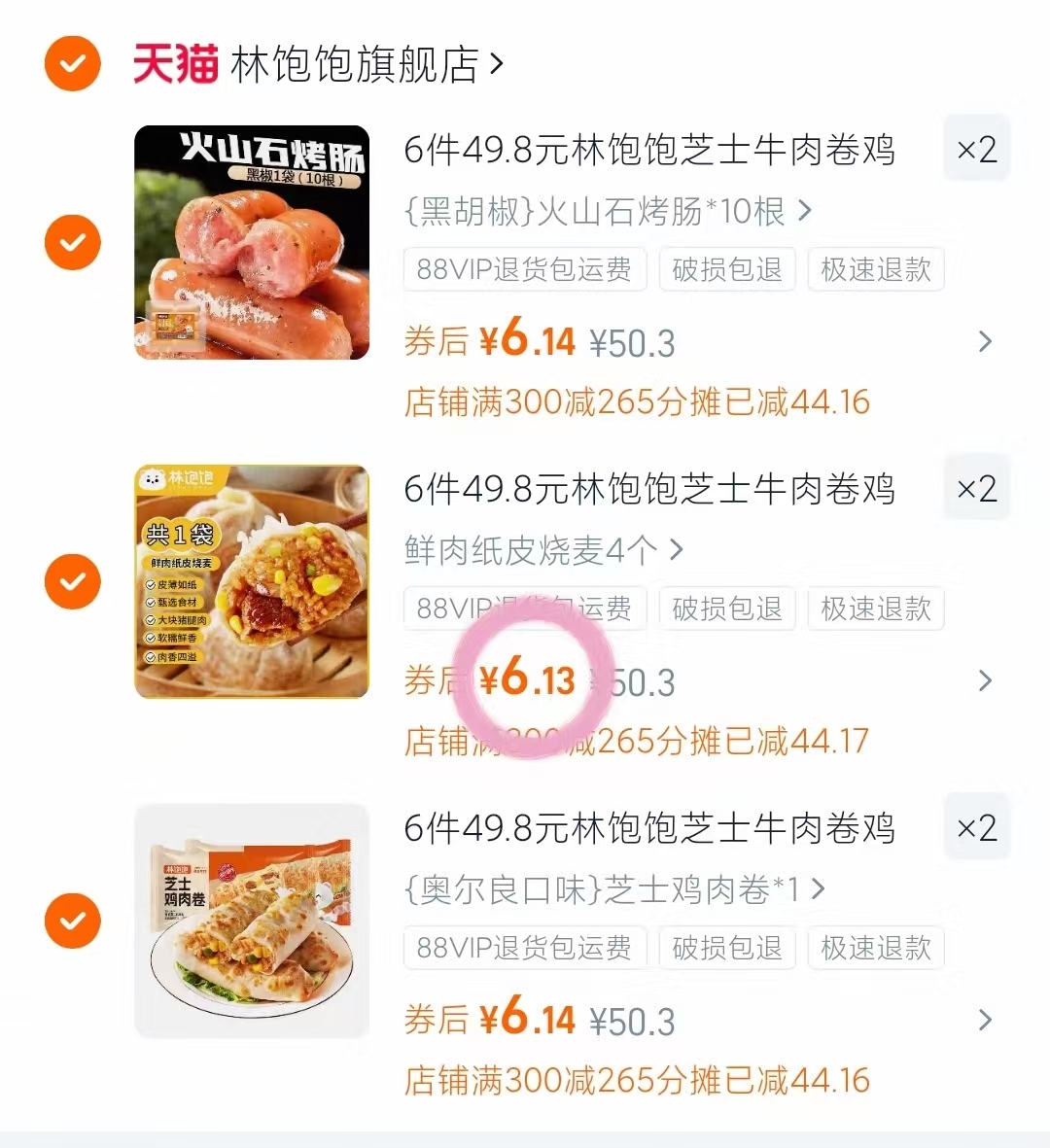
Task: Open the 店铺满300减265 promotion details
Action: [637, 401]
